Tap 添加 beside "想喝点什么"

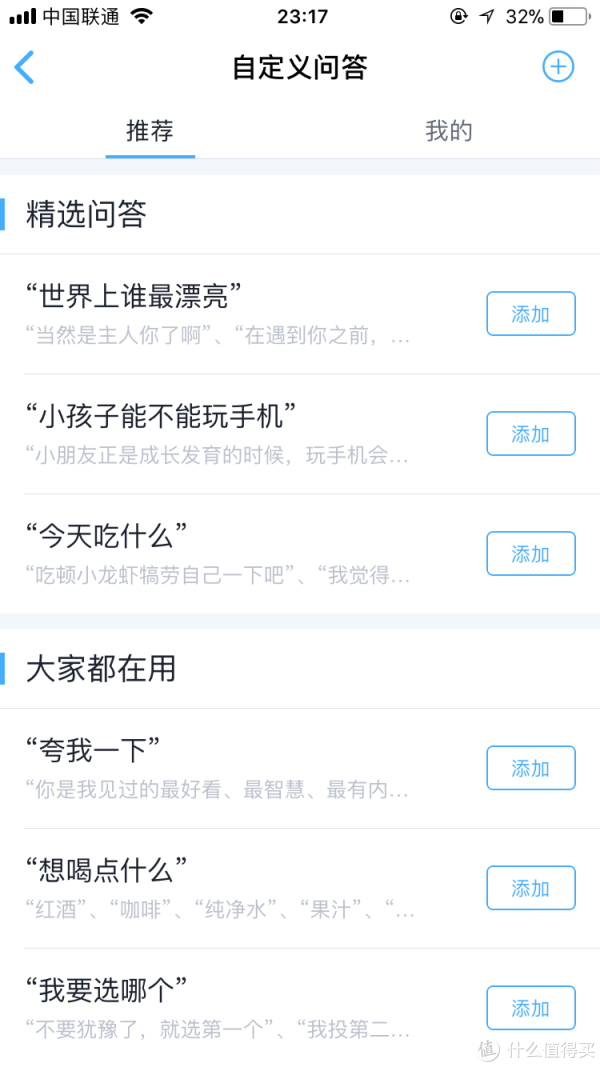531,887
